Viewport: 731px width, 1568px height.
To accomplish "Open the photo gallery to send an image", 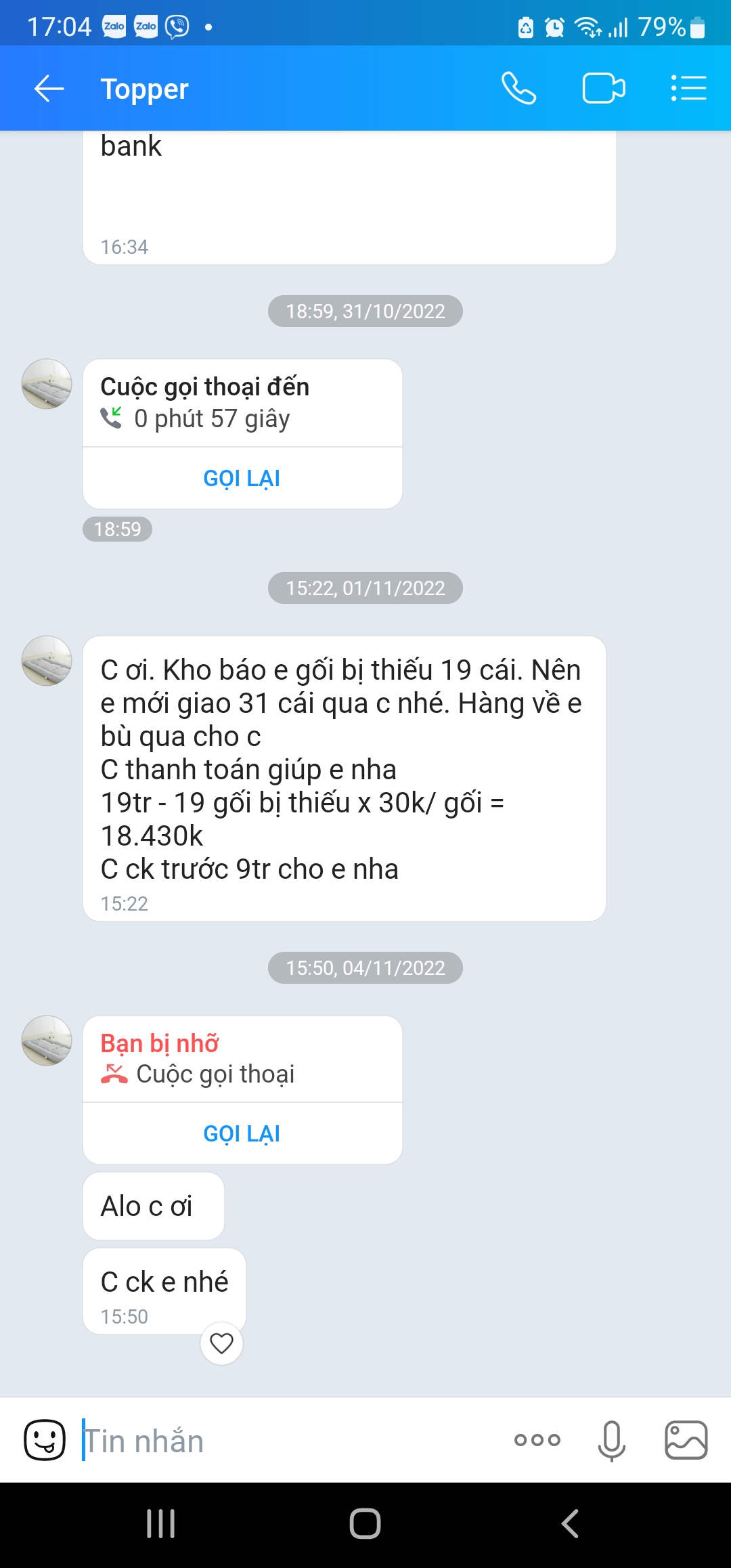I will 686,1440.
